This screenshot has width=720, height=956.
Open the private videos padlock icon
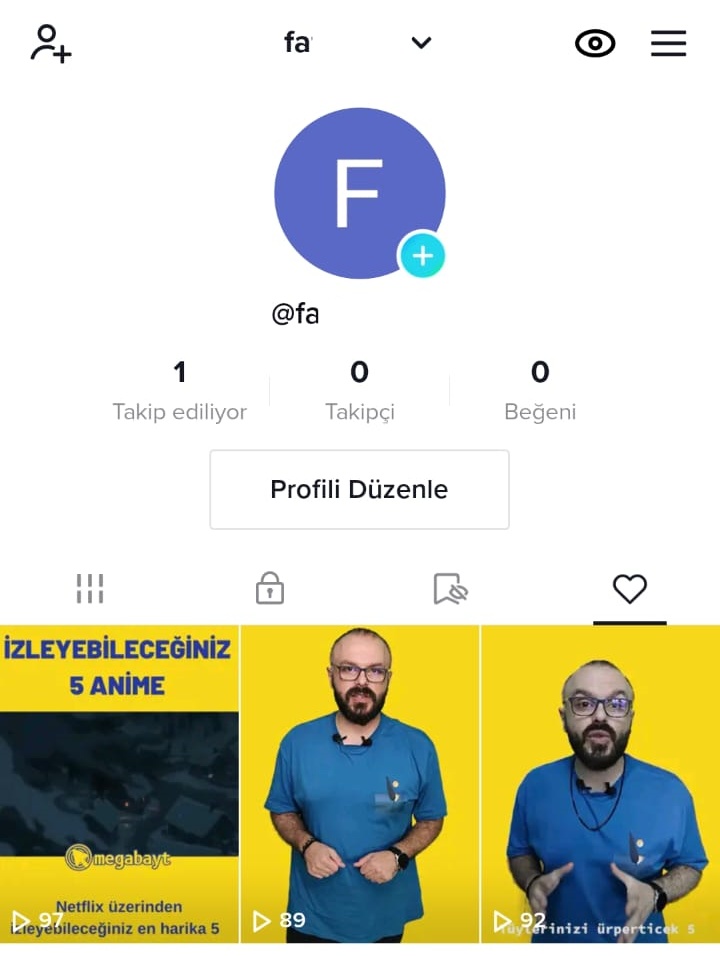point(269,588)
